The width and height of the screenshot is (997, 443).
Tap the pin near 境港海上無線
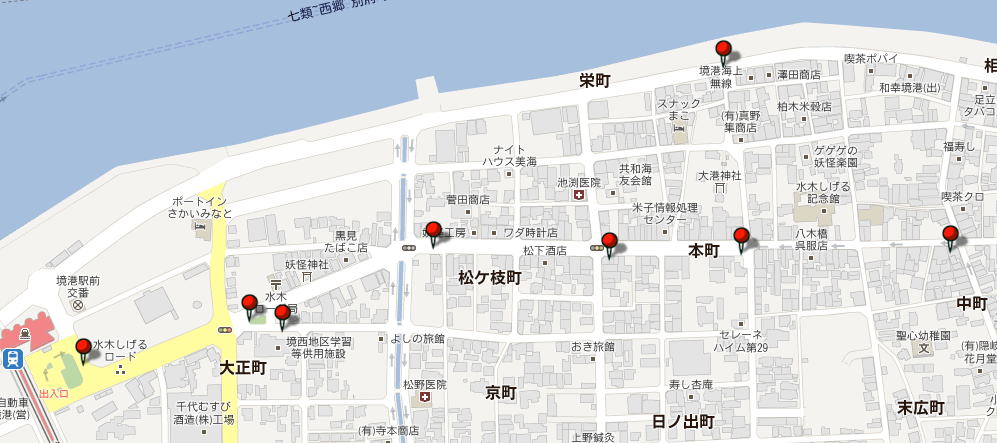pos(724,49)
